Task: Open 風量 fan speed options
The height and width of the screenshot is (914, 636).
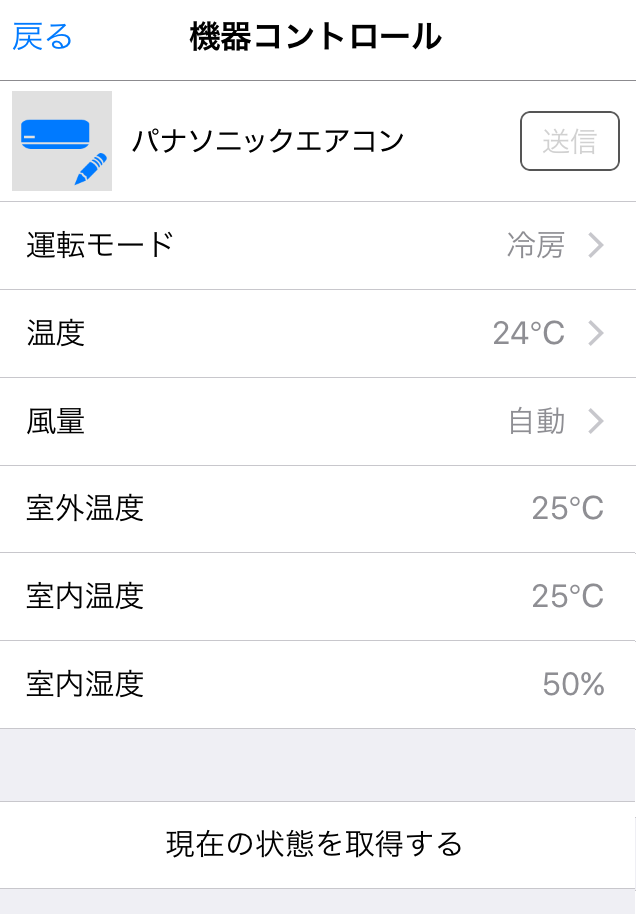Action: click(x=318, y=421)
